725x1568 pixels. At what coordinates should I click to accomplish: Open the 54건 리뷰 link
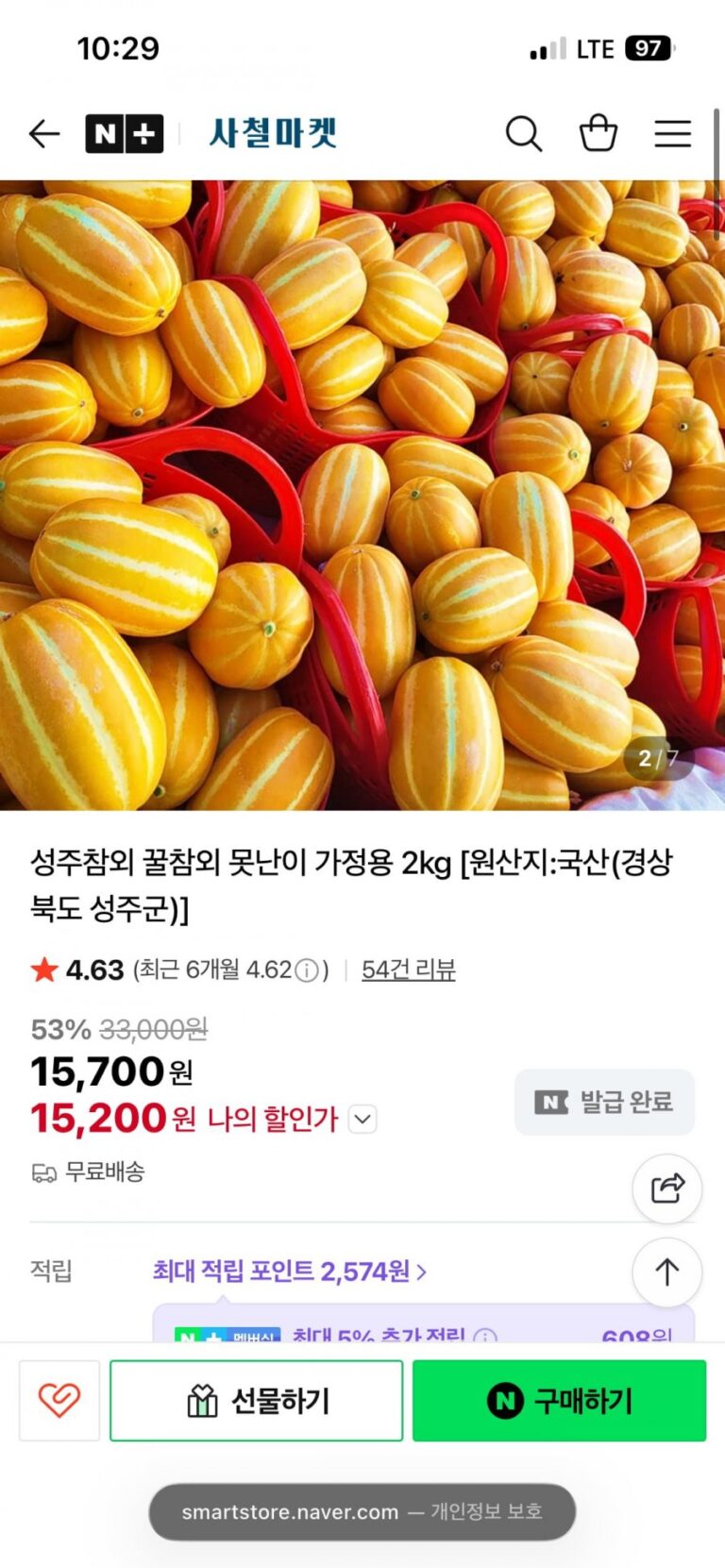pyautogui.click(x=408, y=969)
